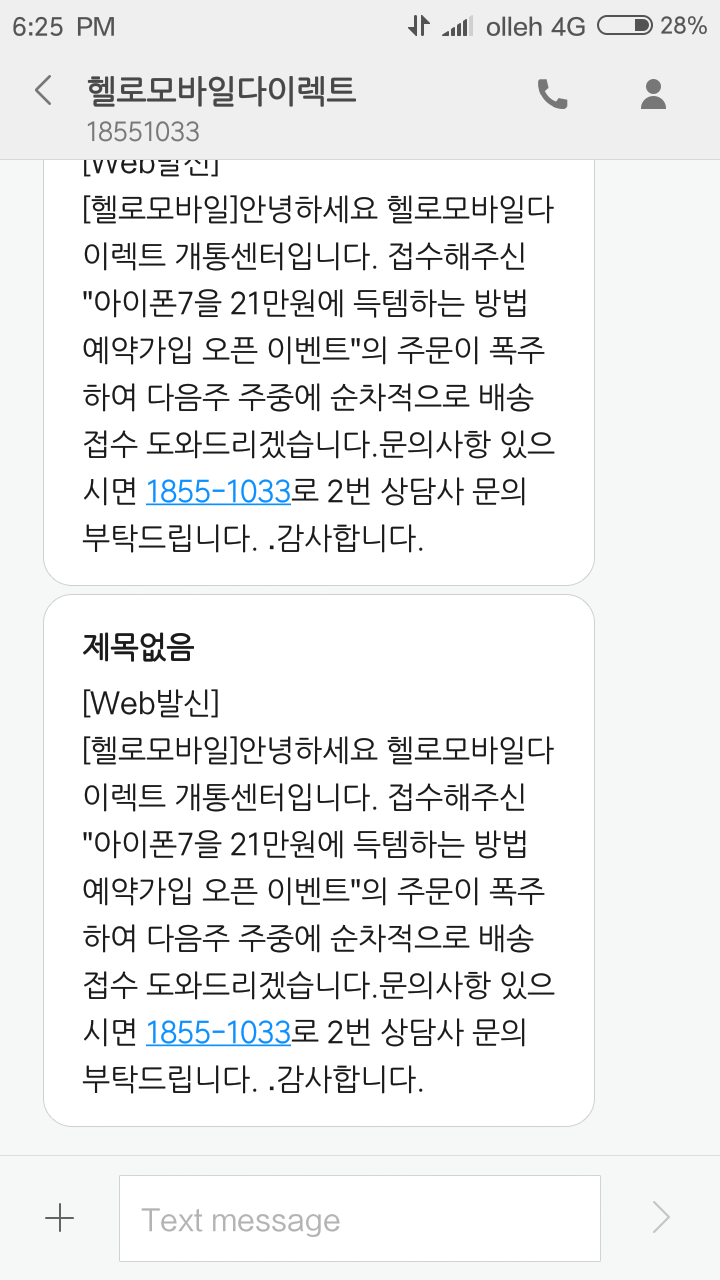Viewport: 720px width, 1280px height.
Task: Send the message with the arrow icon
Action: pyautogui.click(x=660, y=1218)
